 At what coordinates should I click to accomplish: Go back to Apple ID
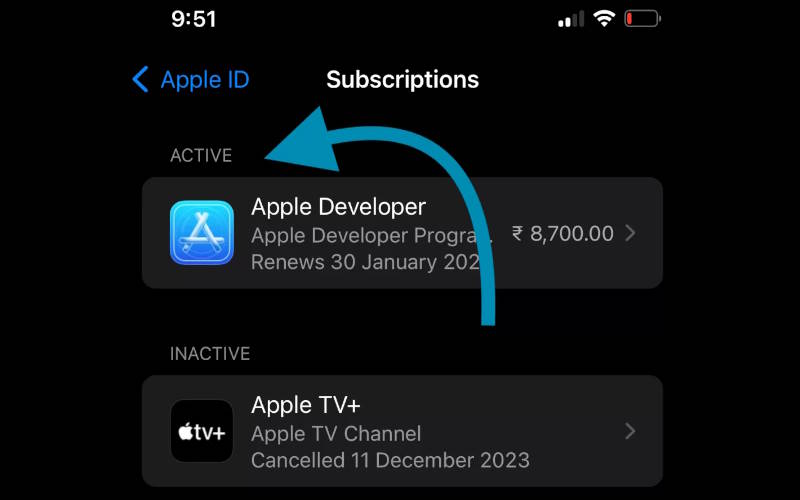click(191, 80)
